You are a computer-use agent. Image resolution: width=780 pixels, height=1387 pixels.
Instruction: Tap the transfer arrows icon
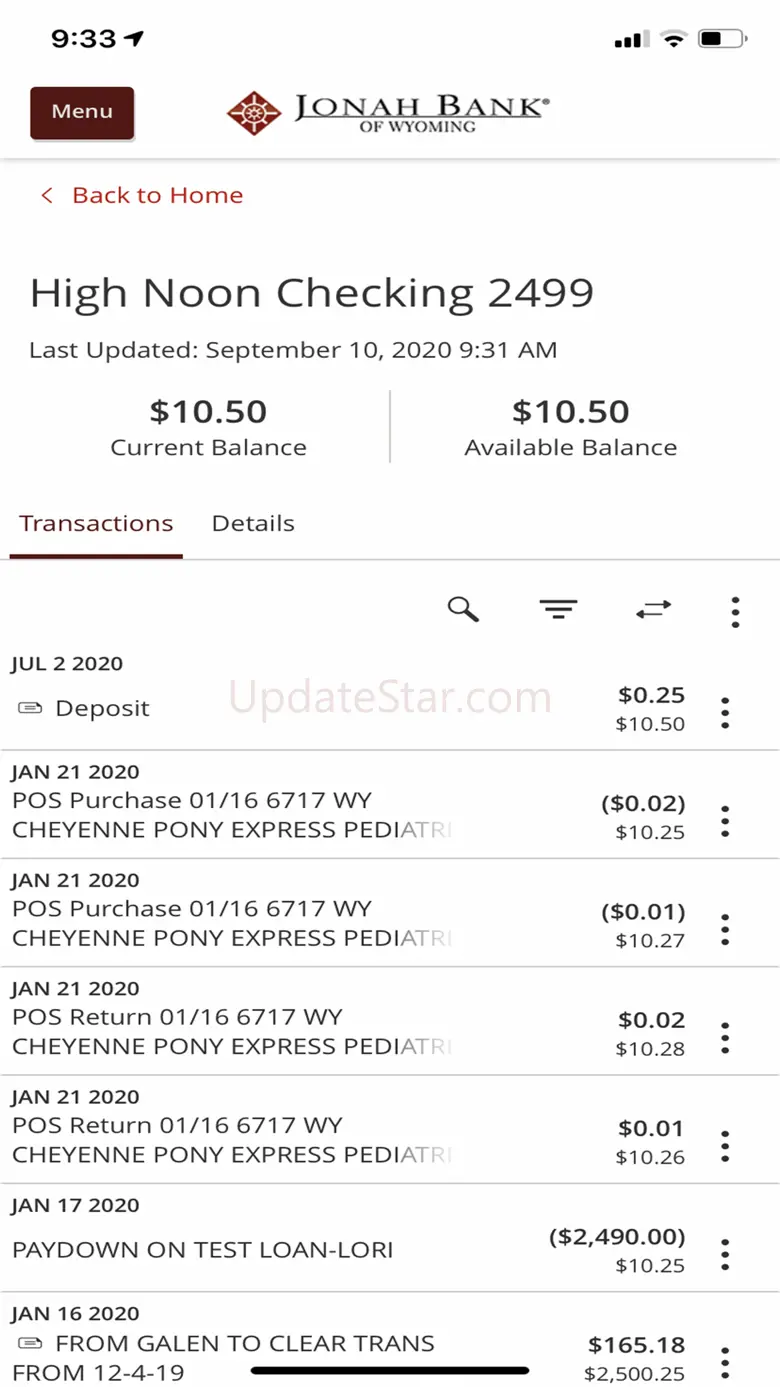[x=654, y=609]
